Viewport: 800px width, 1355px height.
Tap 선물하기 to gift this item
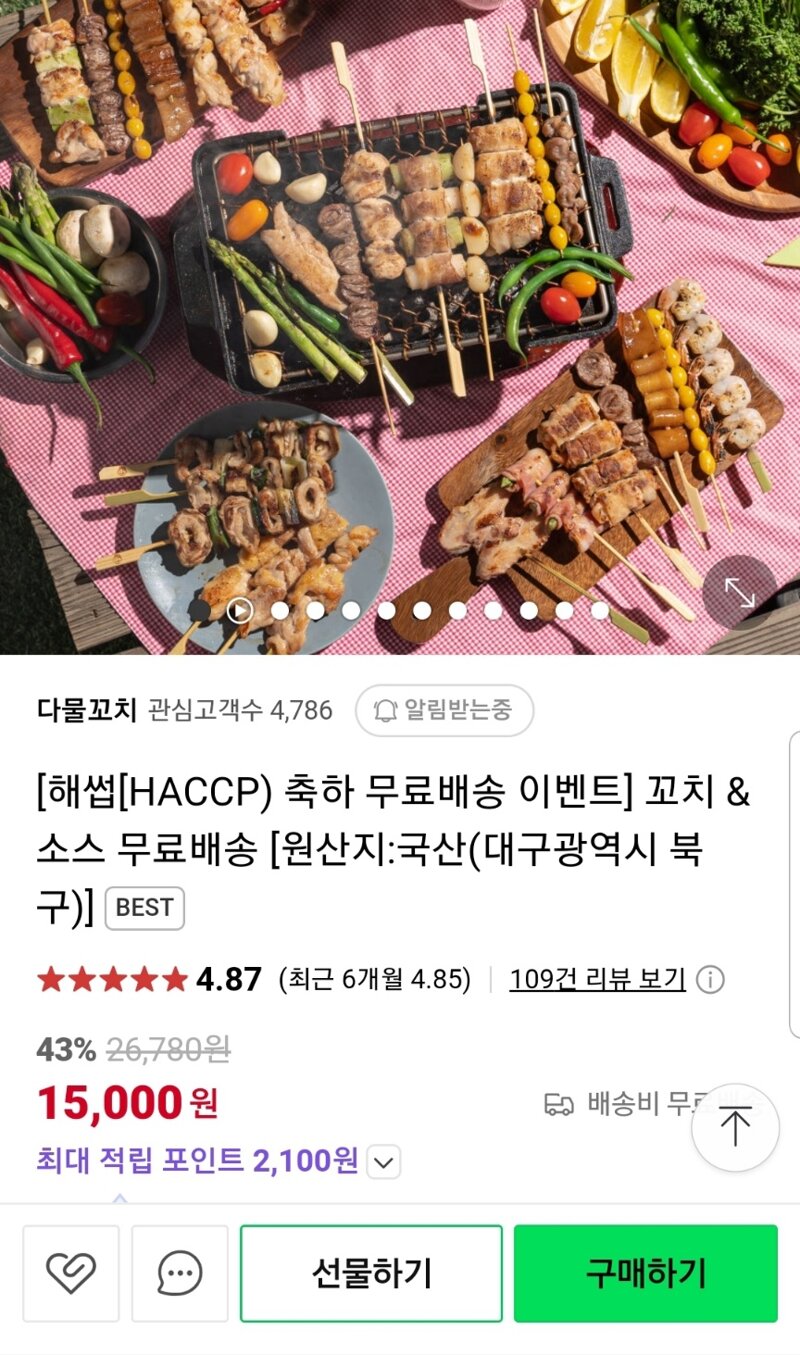[371, 1273]
